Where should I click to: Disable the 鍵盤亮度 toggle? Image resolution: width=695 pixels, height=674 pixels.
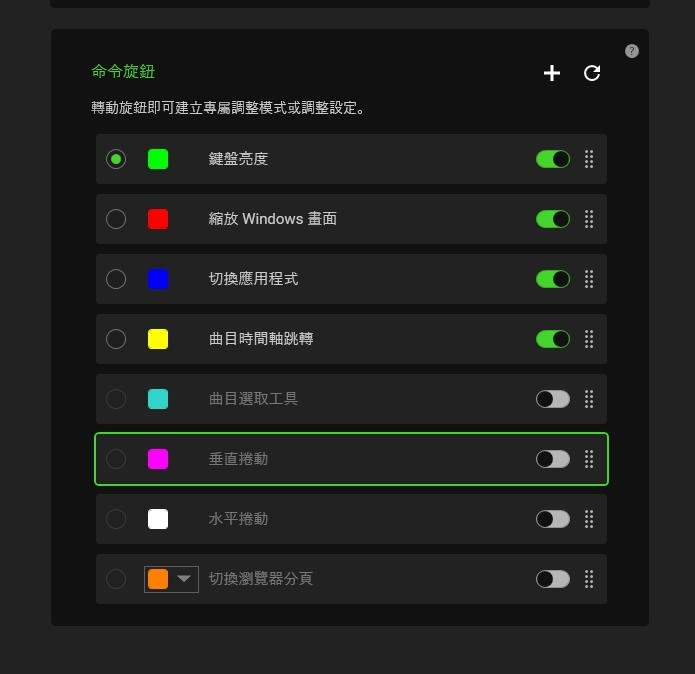553,159
